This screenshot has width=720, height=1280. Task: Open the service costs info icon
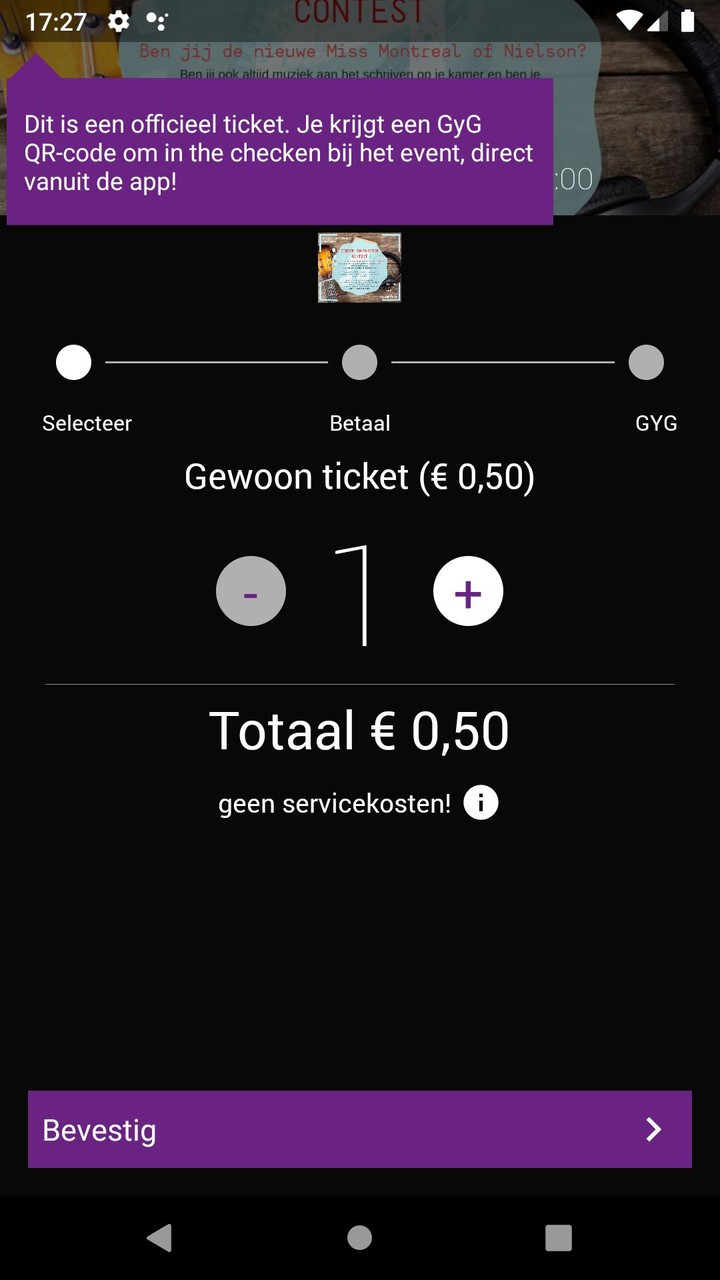(481, 802)
